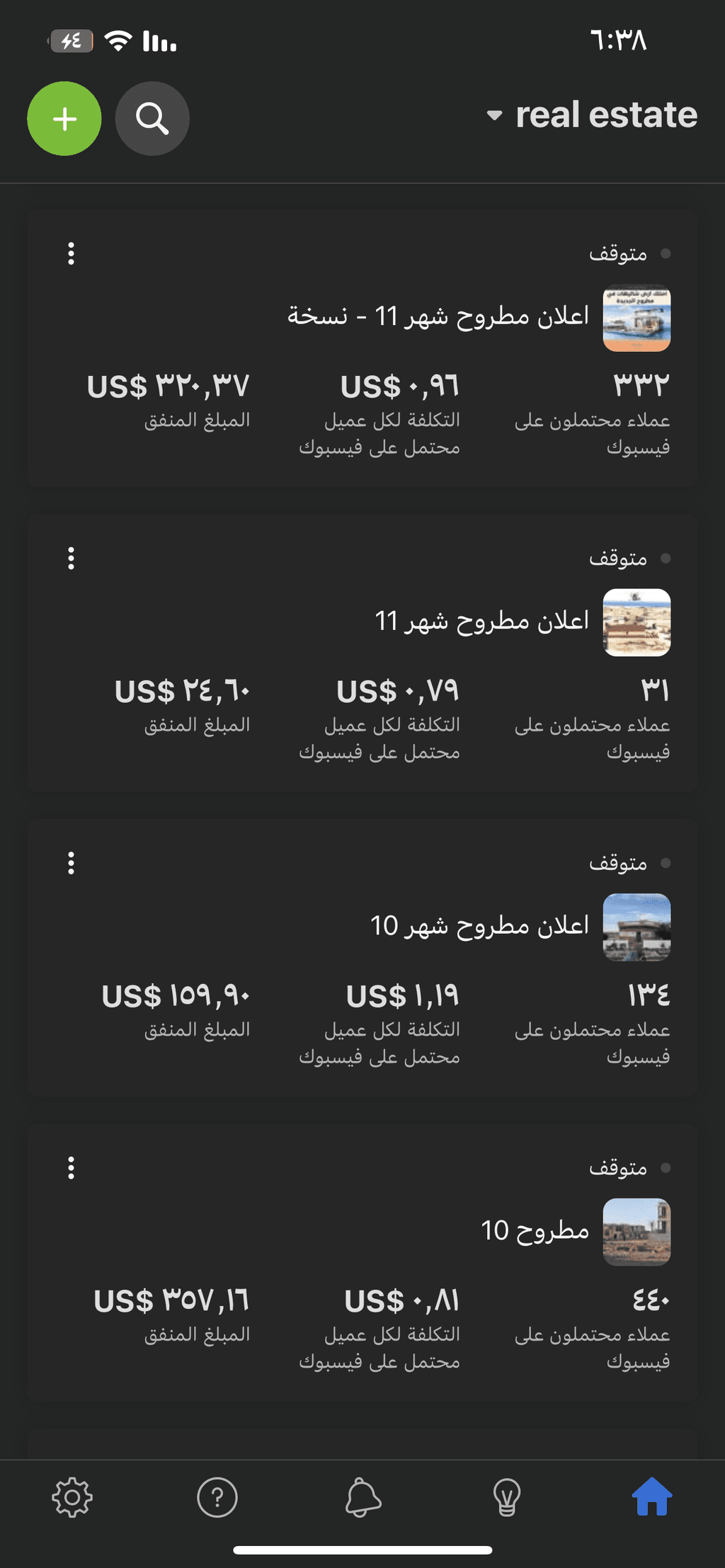Switch to the lightbulb recommendations tab
This screenshot has width=725, height=1568.
507,1497
